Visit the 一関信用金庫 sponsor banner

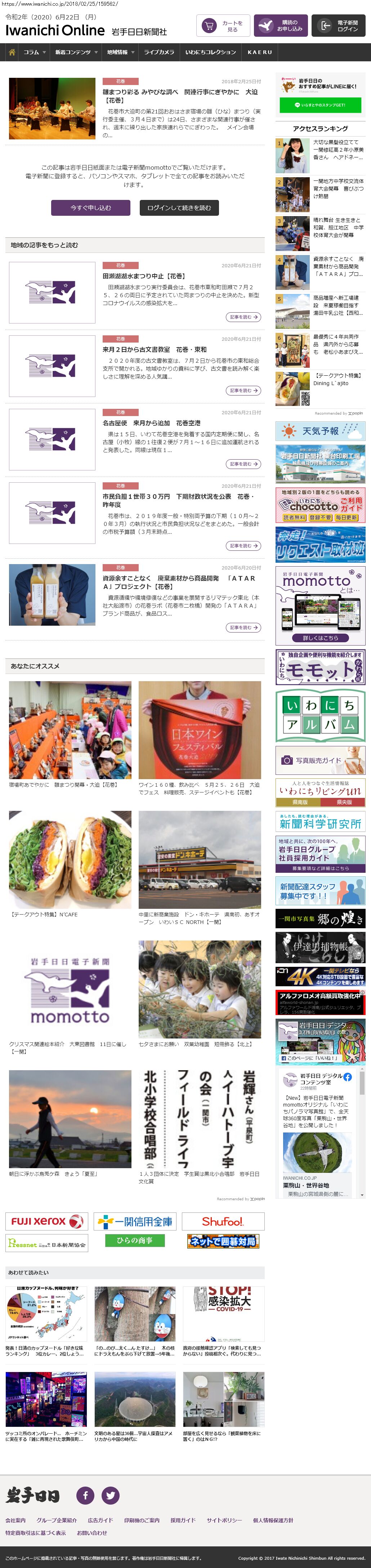click(x=135, y=1221)
